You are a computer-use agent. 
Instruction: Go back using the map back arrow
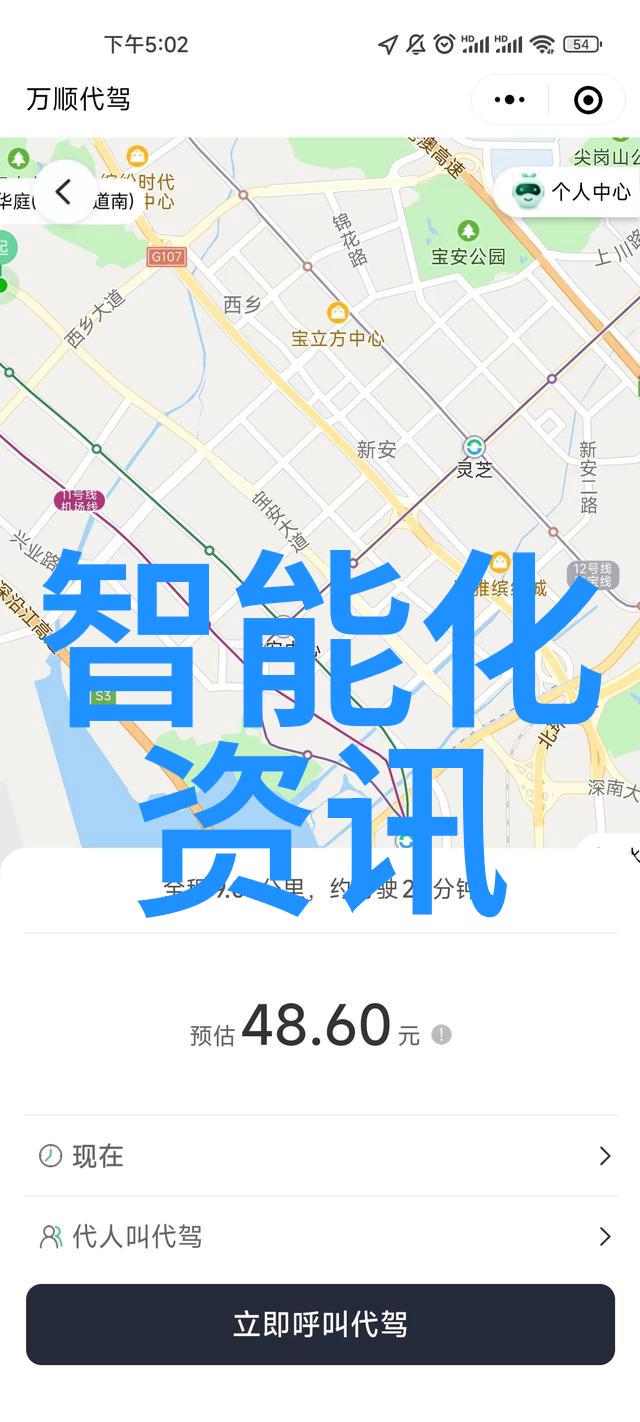[x=63, y=192]
